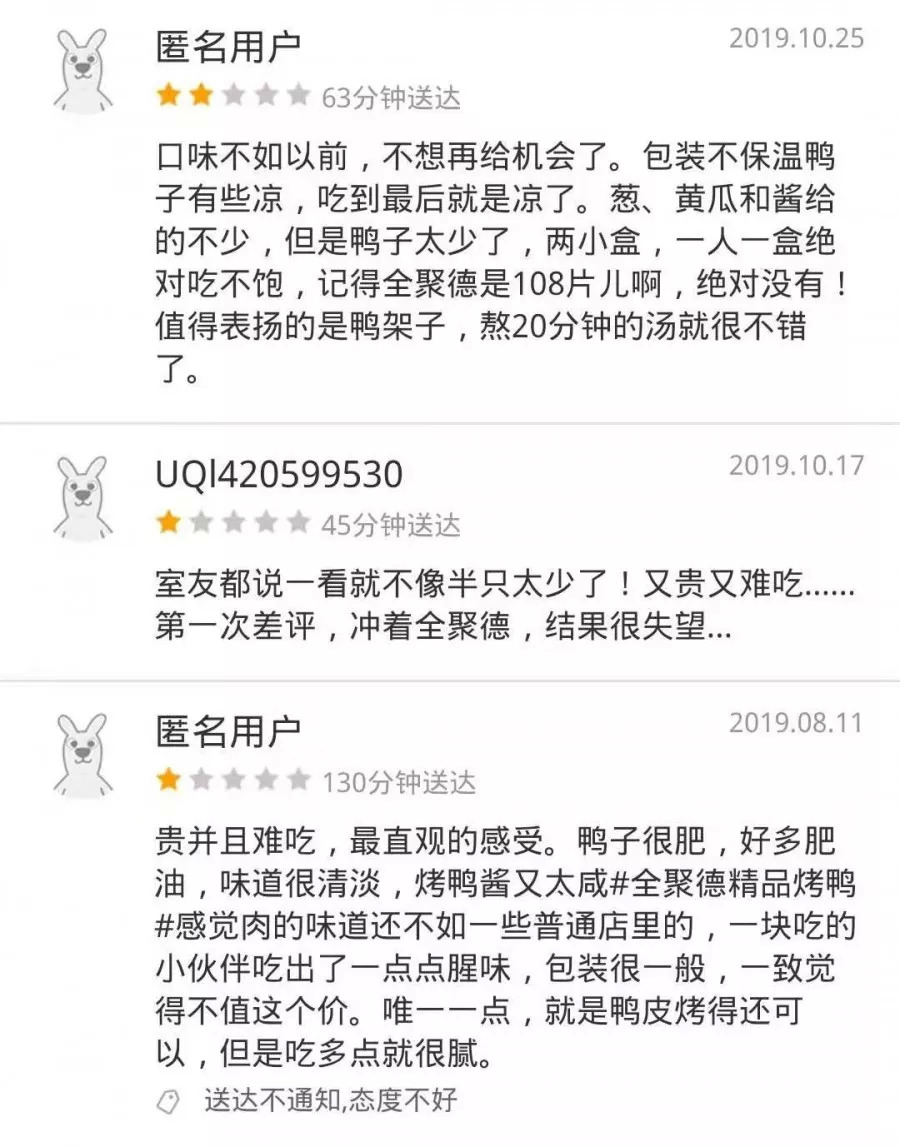Tap the anonymous avatar on the 2019.10.25 review
This screenshot has width=900, height=1147.
point(83,73)
